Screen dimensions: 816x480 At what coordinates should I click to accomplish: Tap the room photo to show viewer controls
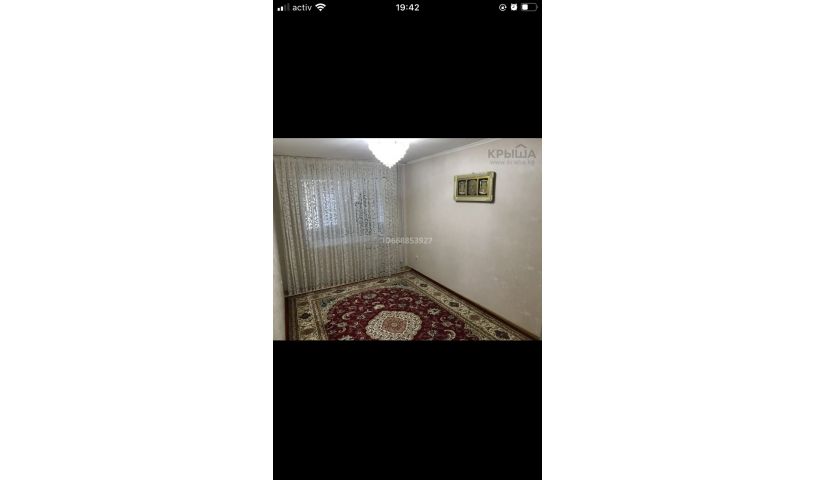pos(407,240)
